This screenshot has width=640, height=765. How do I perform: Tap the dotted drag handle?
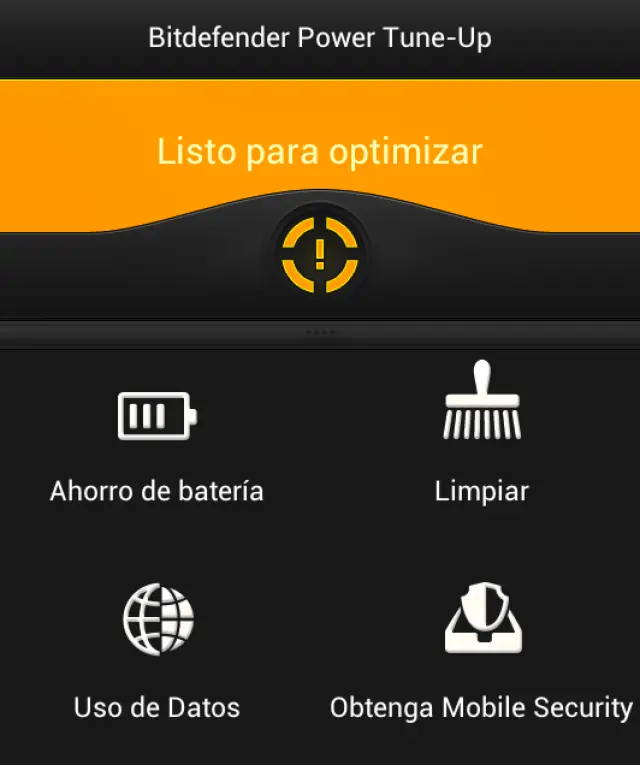[320, 332]
